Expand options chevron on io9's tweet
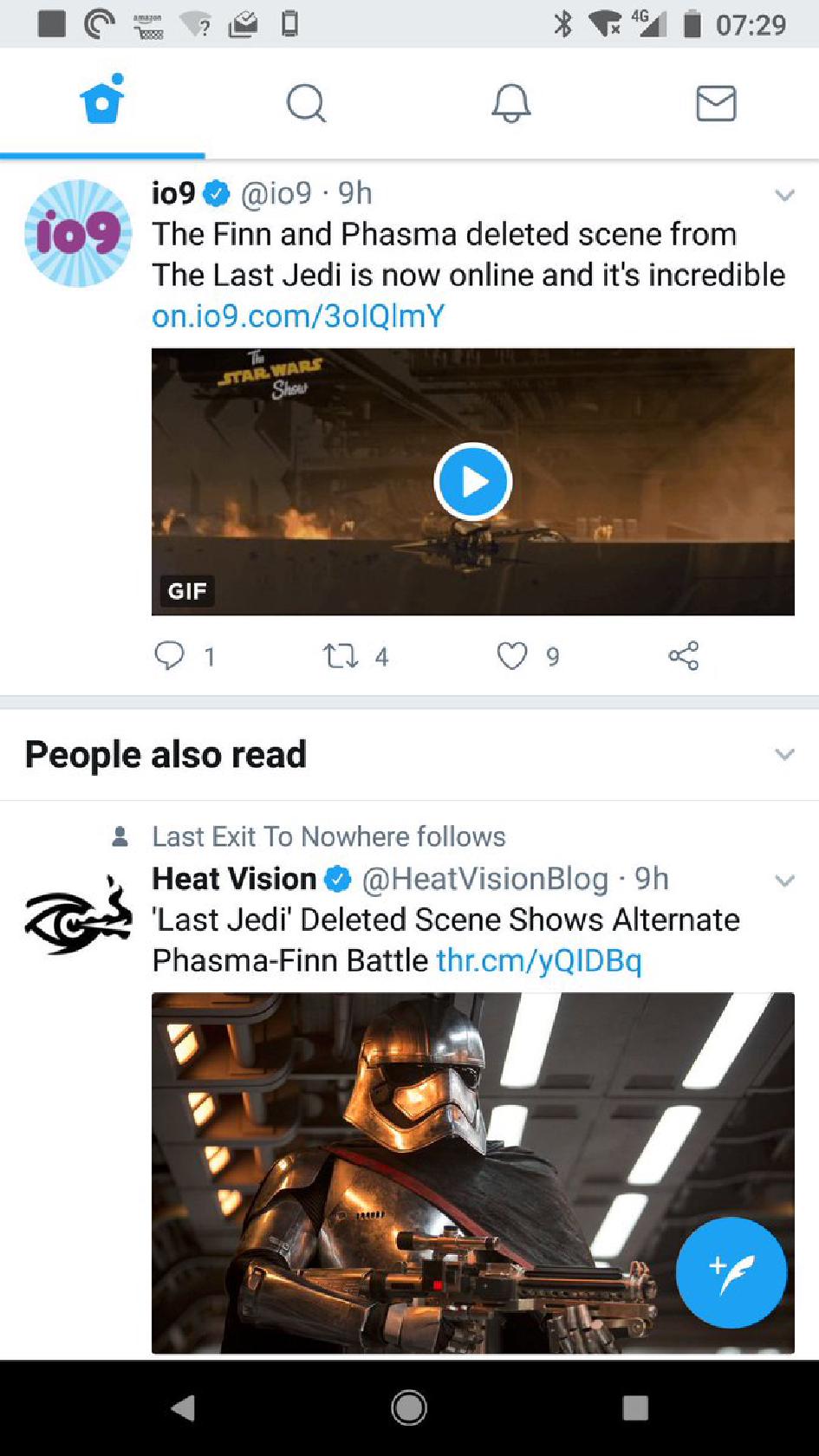This screenshot has height=1456, width=819. click(x=784, y=195)
